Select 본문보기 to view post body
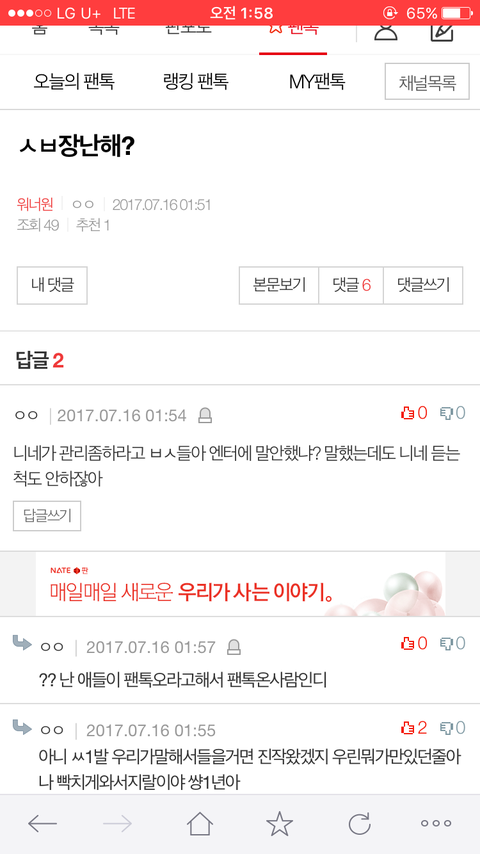Viewport: 480px width, 854px height. [x=279, y=285]
